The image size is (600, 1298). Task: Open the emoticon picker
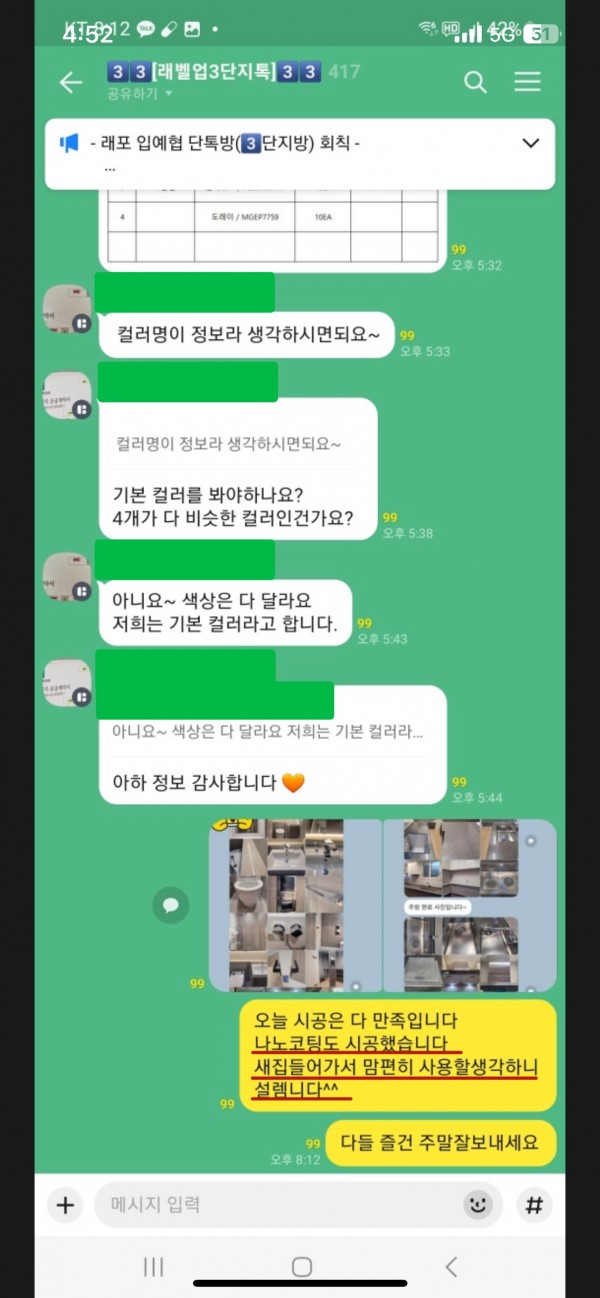479,1205
